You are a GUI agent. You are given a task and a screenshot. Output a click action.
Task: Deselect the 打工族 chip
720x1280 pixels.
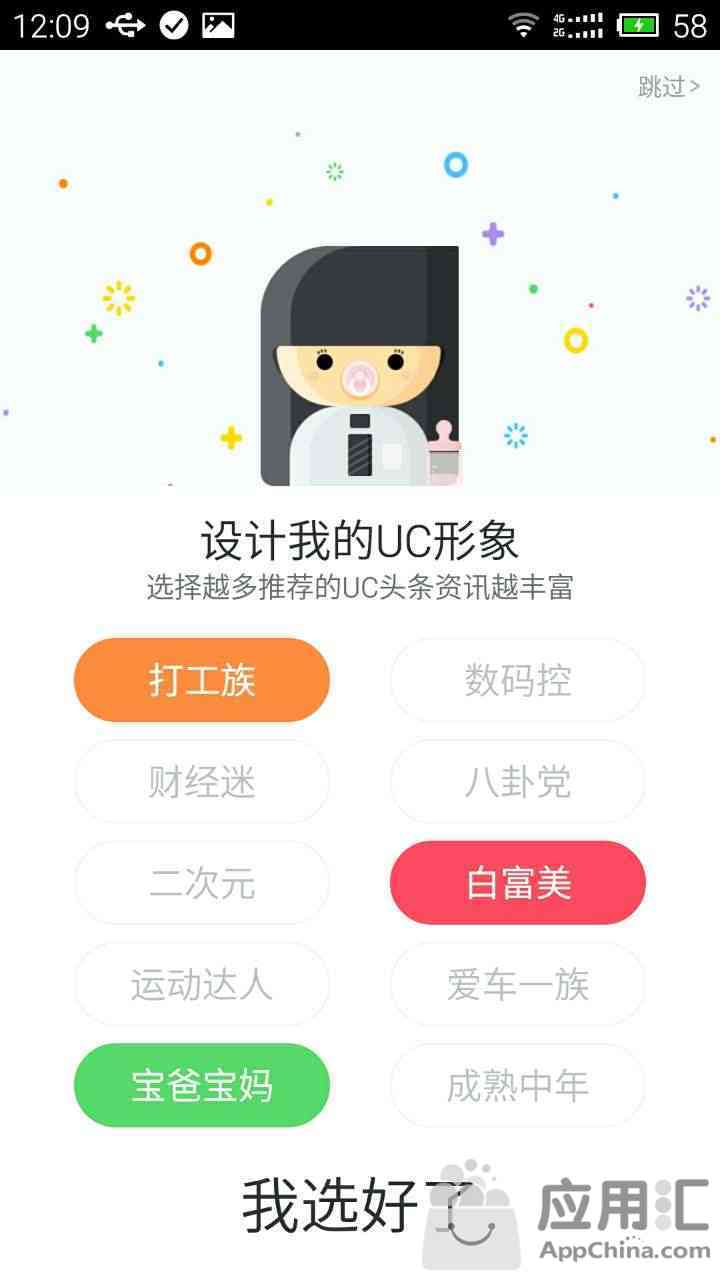coord(202,680)
